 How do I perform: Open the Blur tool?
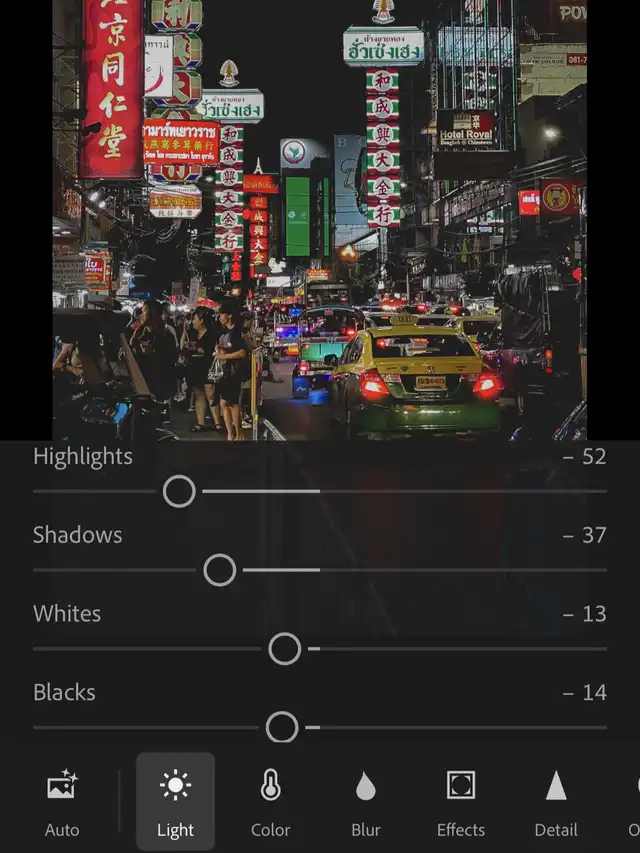point(366,802)
